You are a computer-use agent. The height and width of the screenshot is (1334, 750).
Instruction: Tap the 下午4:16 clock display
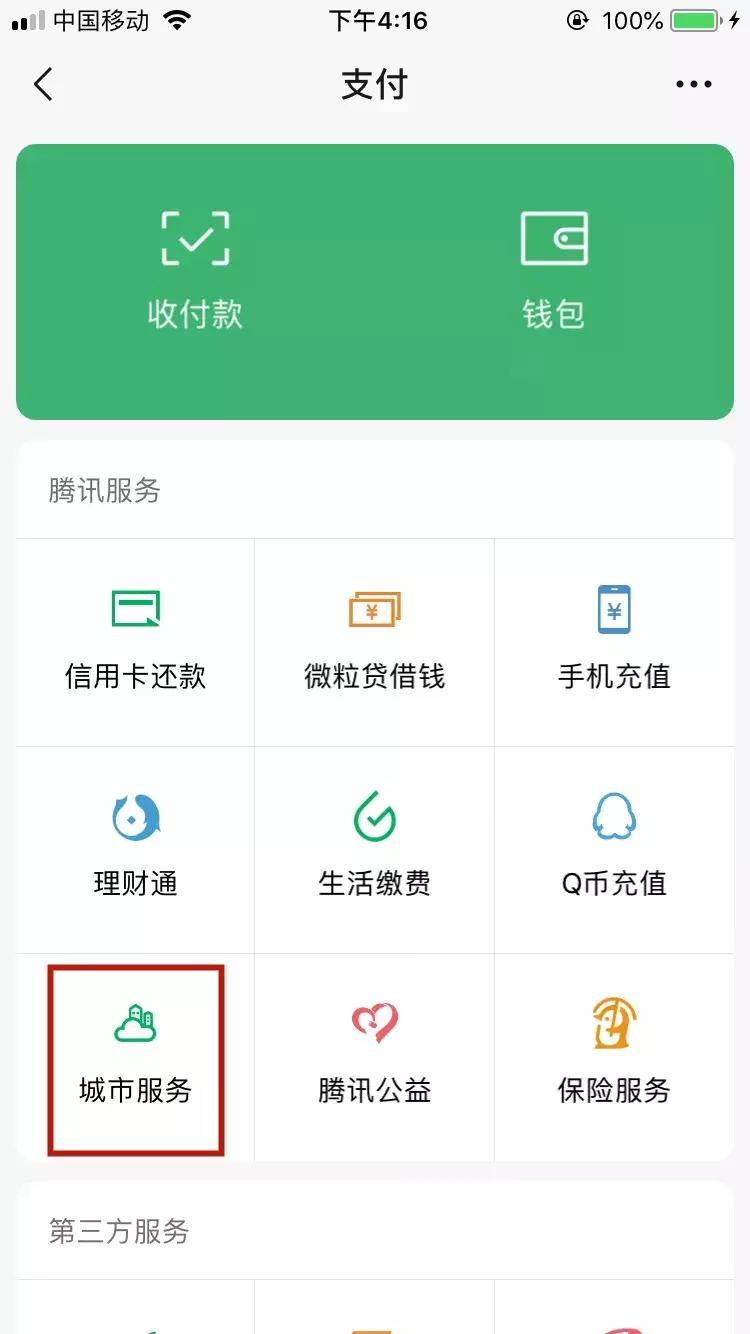click(x=375, y=21)
